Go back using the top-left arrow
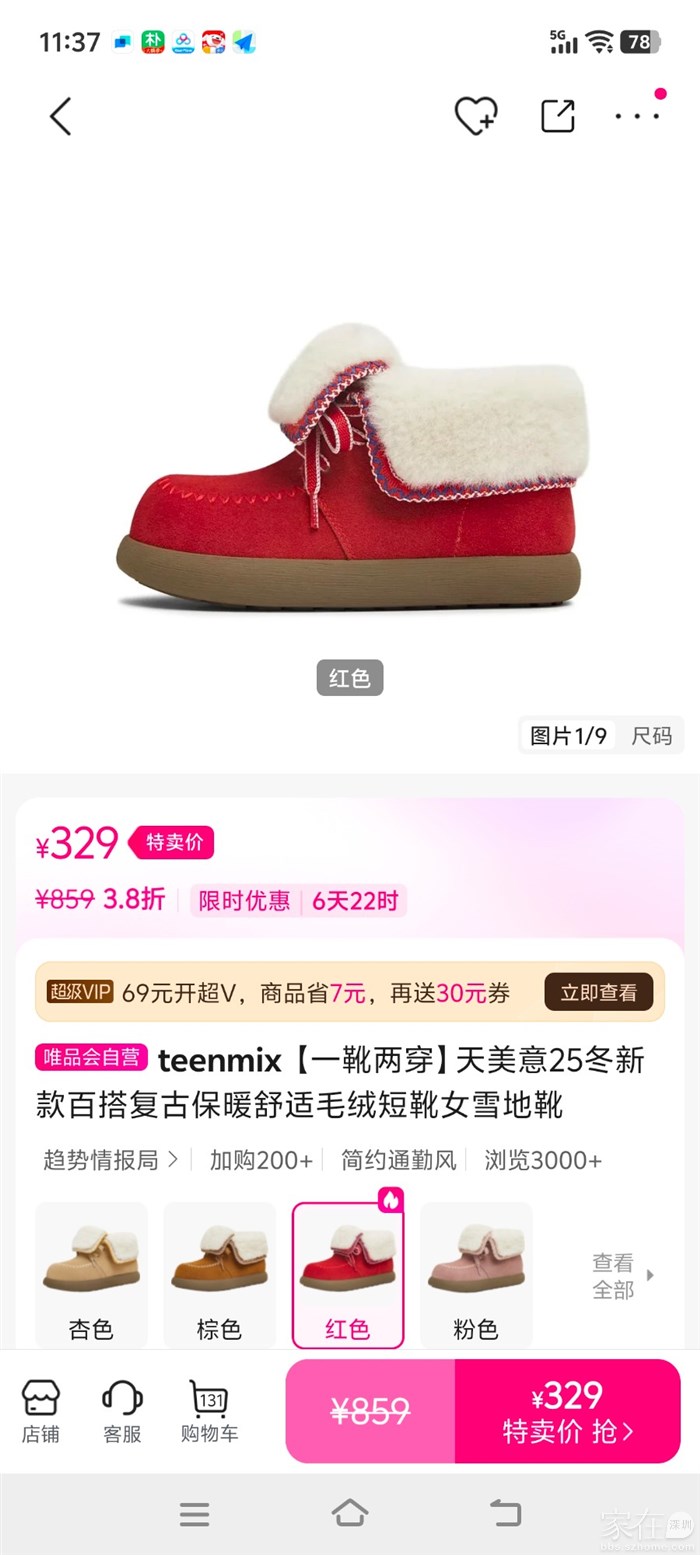This screenshot has width=700, height=1555. tap(61, 117)
